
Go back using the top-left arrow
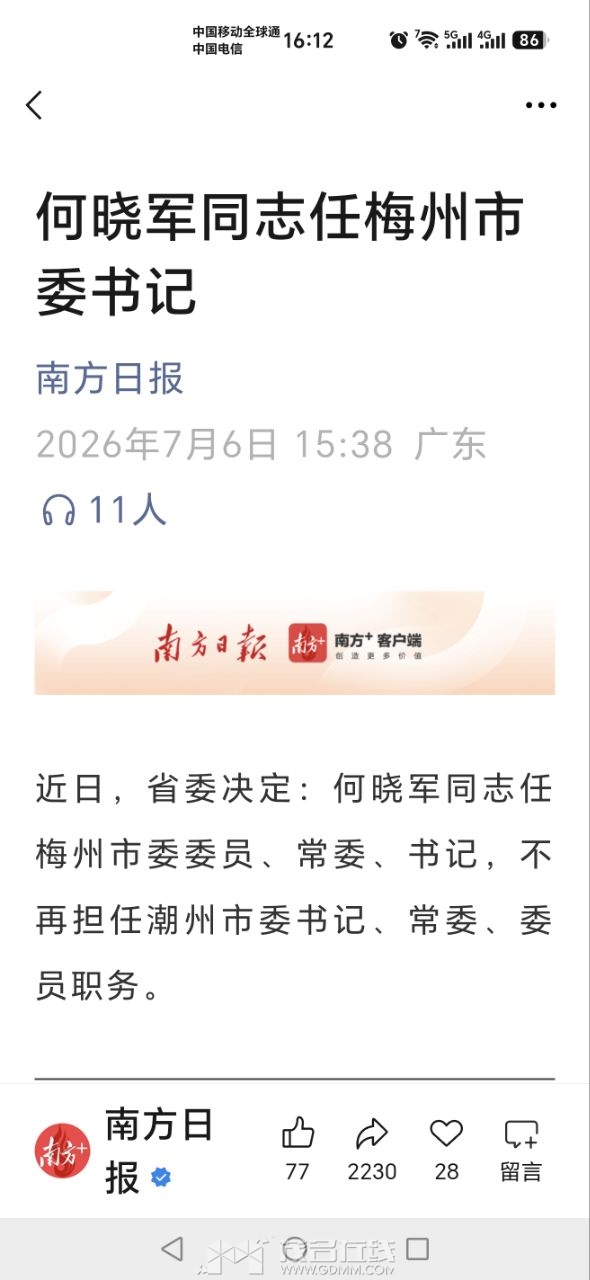tap(35, 105)
